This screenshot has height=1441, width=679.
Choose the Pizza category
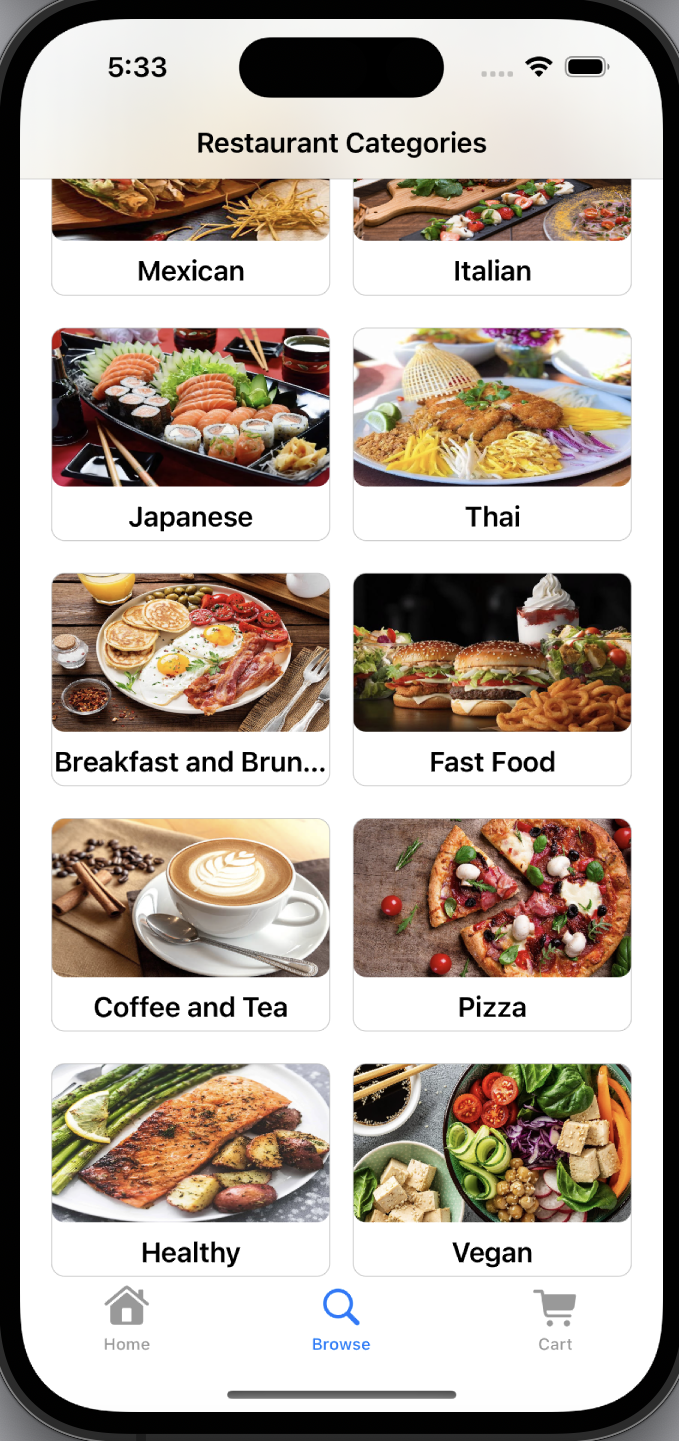click(x=492, y=924)
